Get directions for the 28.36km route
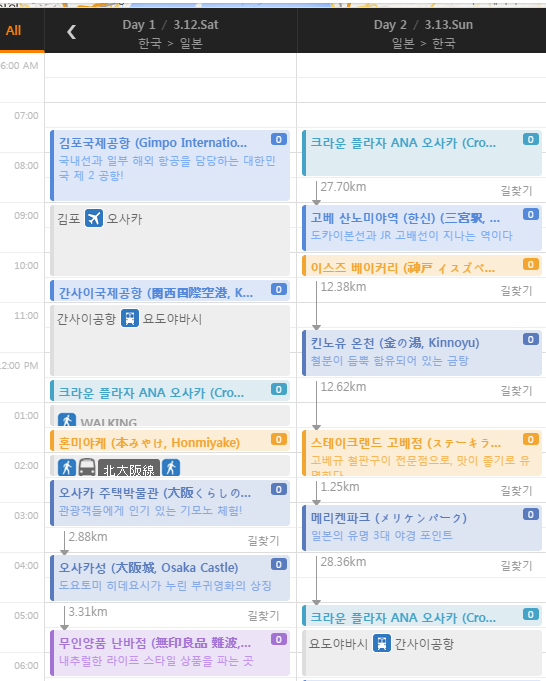The height and width of the screenshot is (681, 546). click(x=516, y=565)
